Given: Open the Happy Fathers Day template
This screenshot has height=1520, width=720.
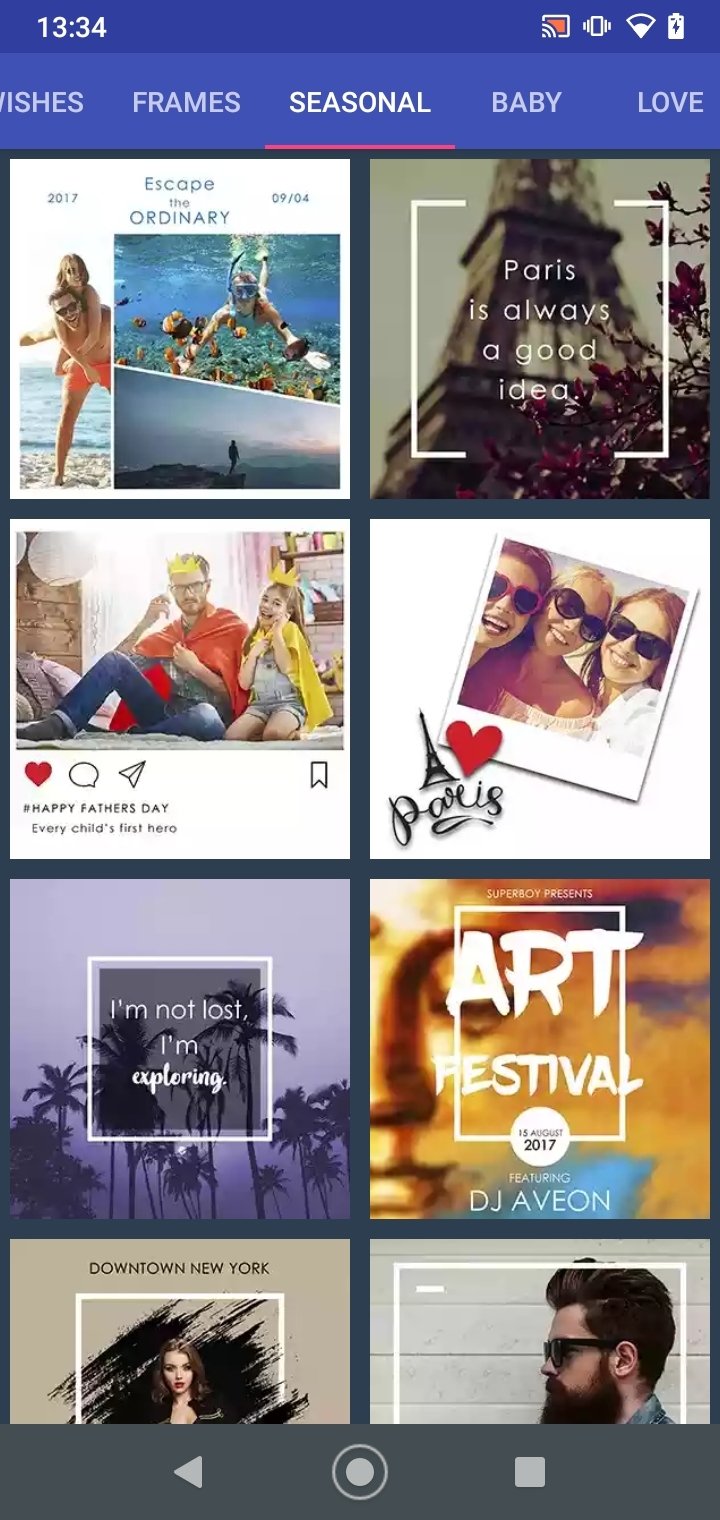Looking at the screenshot, I should click(x=180, y=689).
